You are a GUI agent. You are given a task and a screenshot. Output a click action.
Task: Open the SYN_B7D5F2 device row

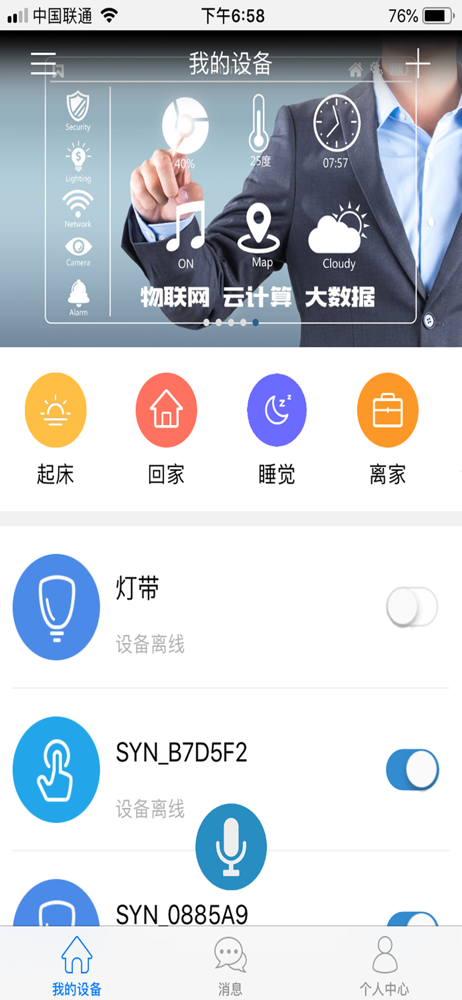[x=231, y=770]
